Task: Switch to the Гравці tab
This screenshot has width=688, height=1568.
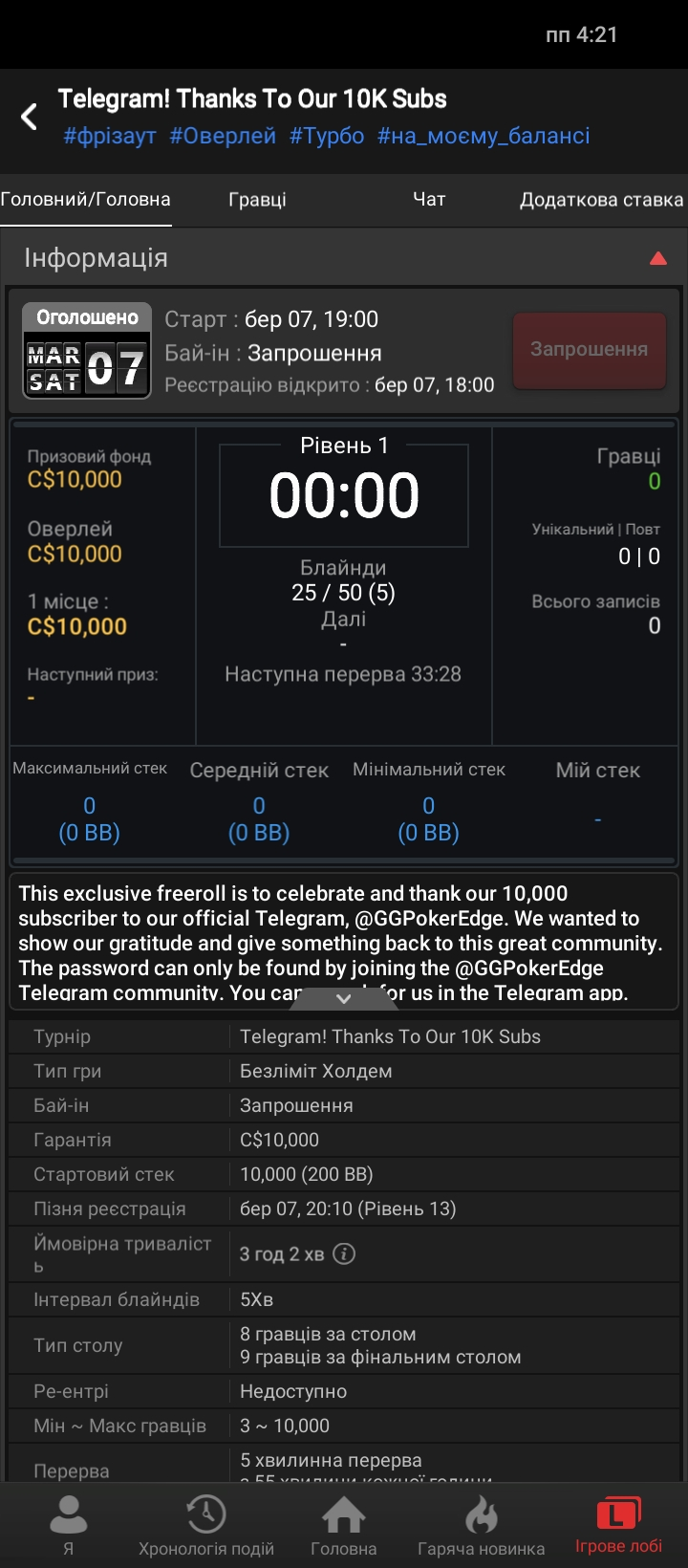Action: click(257, 200)
